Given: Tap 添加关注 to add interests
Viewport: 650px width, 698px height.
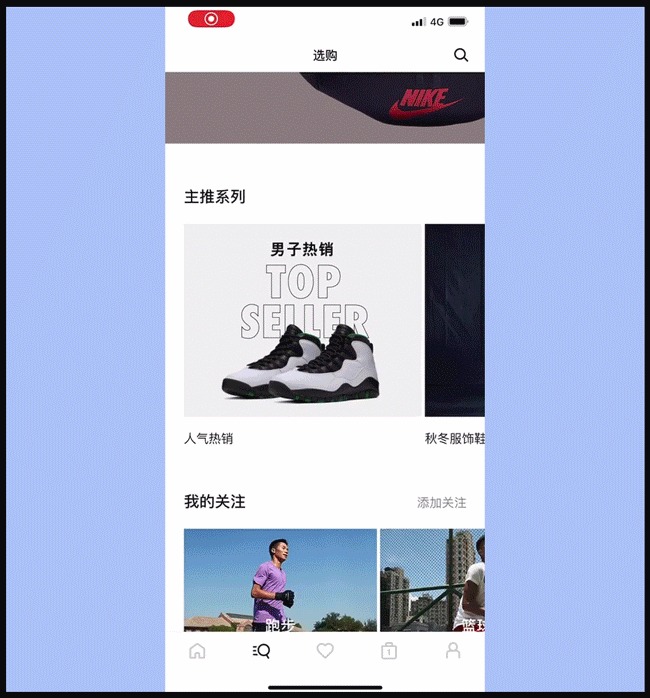Looking at the screenshot, I should tap(441, 502).
